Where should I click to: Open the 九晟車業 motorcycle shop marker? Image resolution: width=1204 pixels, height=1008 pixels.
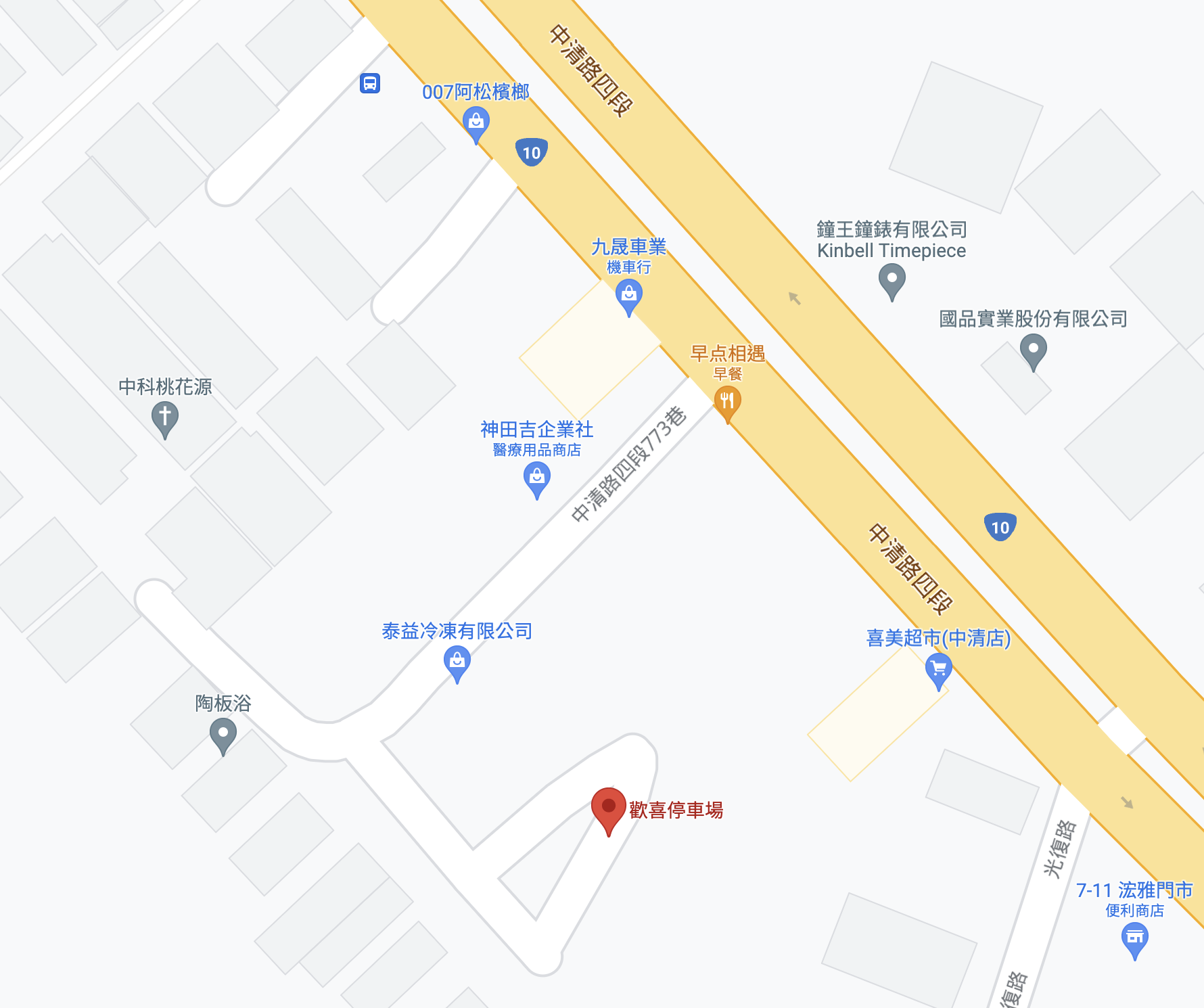pos(628,296)
